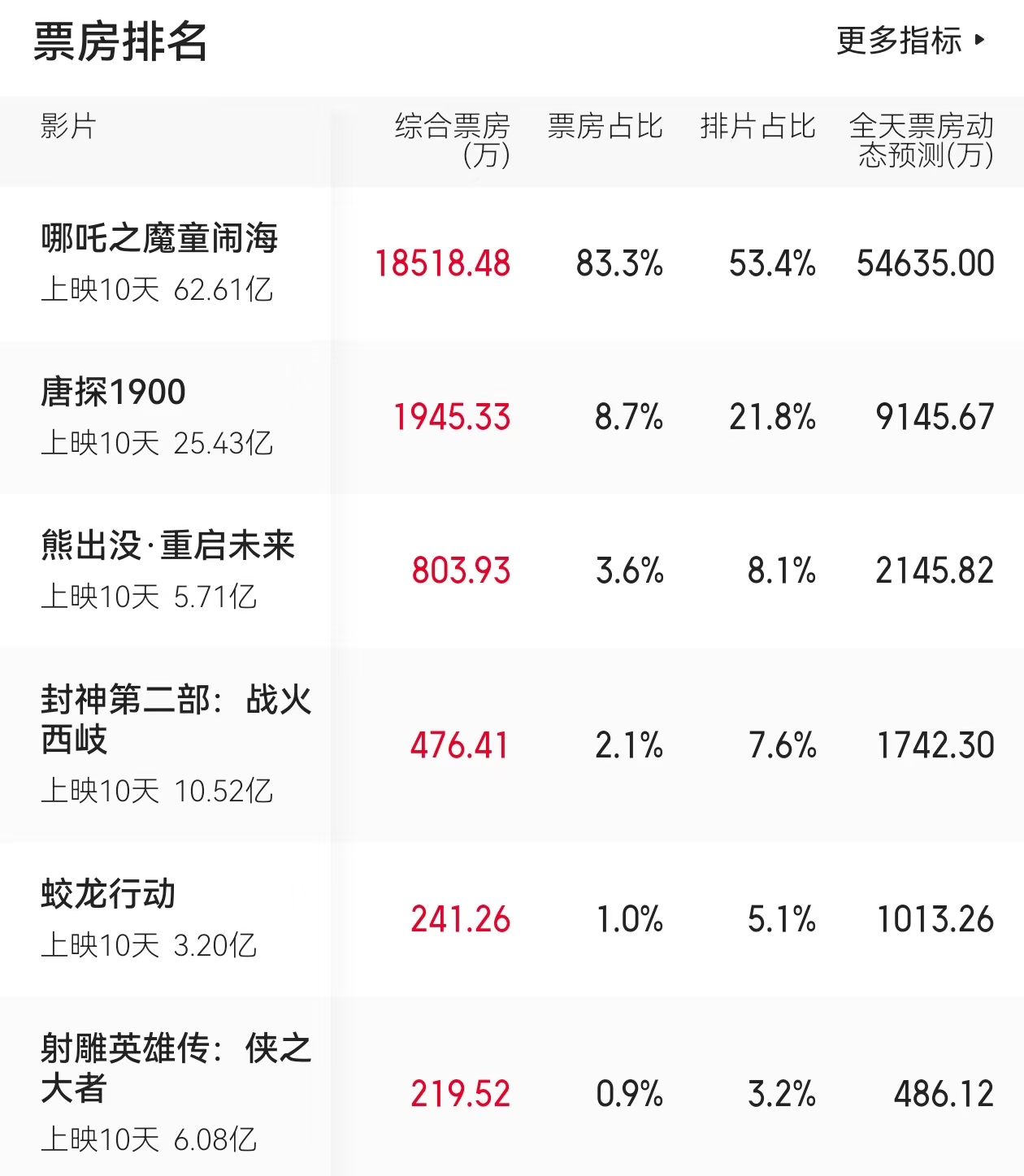The image size is (1024, 1176).
Task: Open 哪吒之魔童闹海 box office details
Action: pos(160,239)
